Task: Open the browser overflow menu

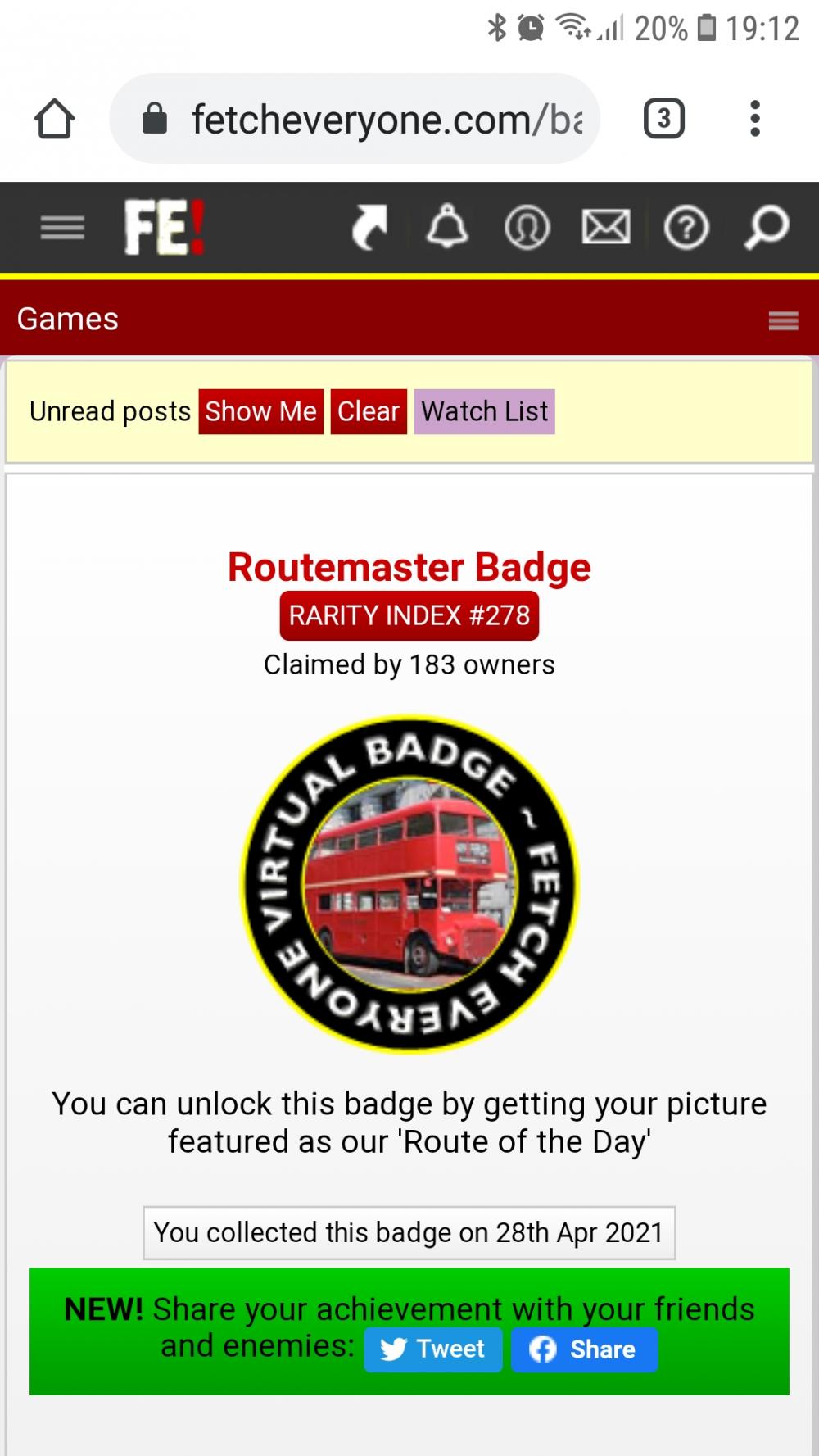Action: pos(755,120)
